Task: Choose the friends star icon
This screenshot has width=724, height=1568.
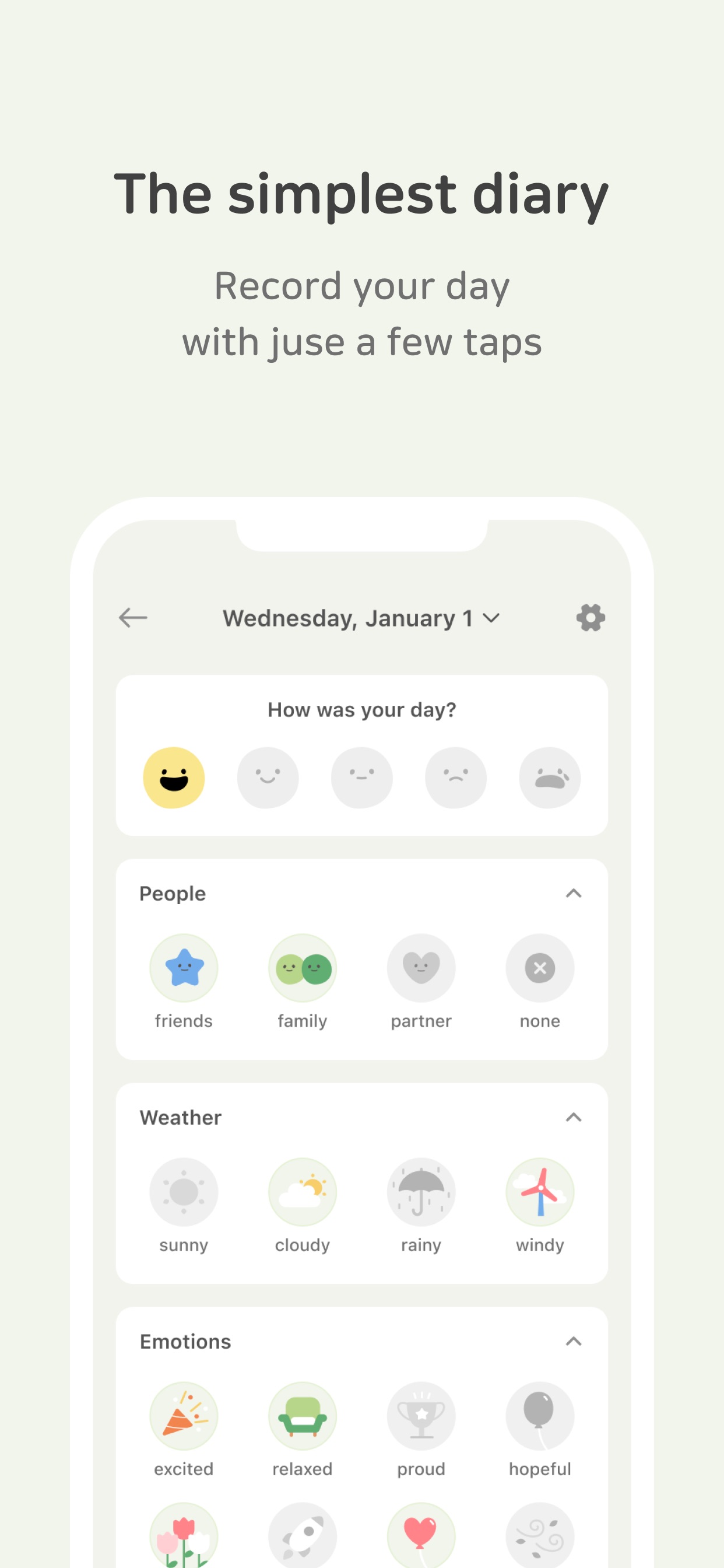Action: 184,968
